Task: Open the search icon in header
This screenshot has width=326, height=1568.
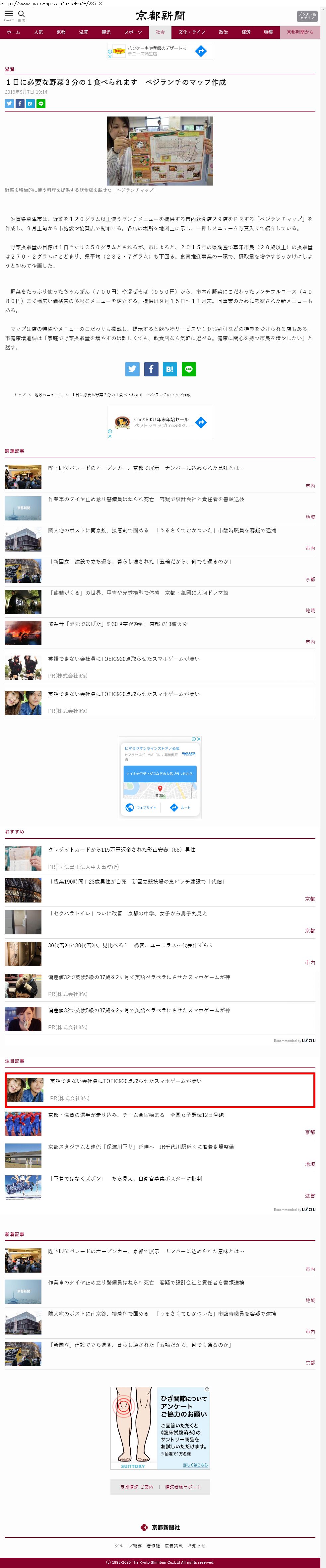Action: 21,15
